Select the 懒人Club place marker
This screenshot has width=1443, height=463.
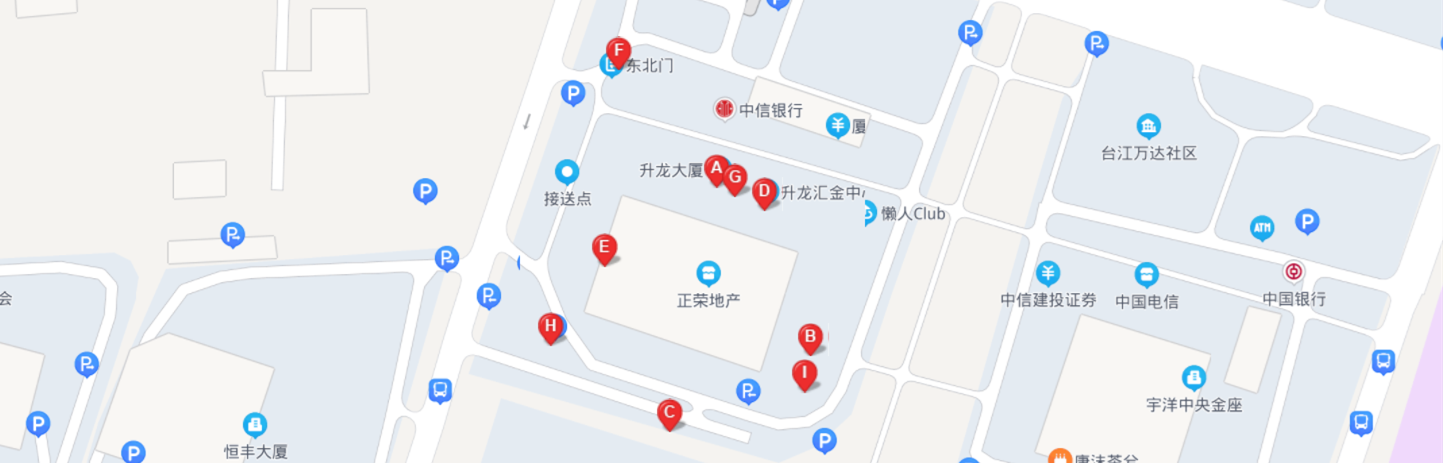point(868,213)
